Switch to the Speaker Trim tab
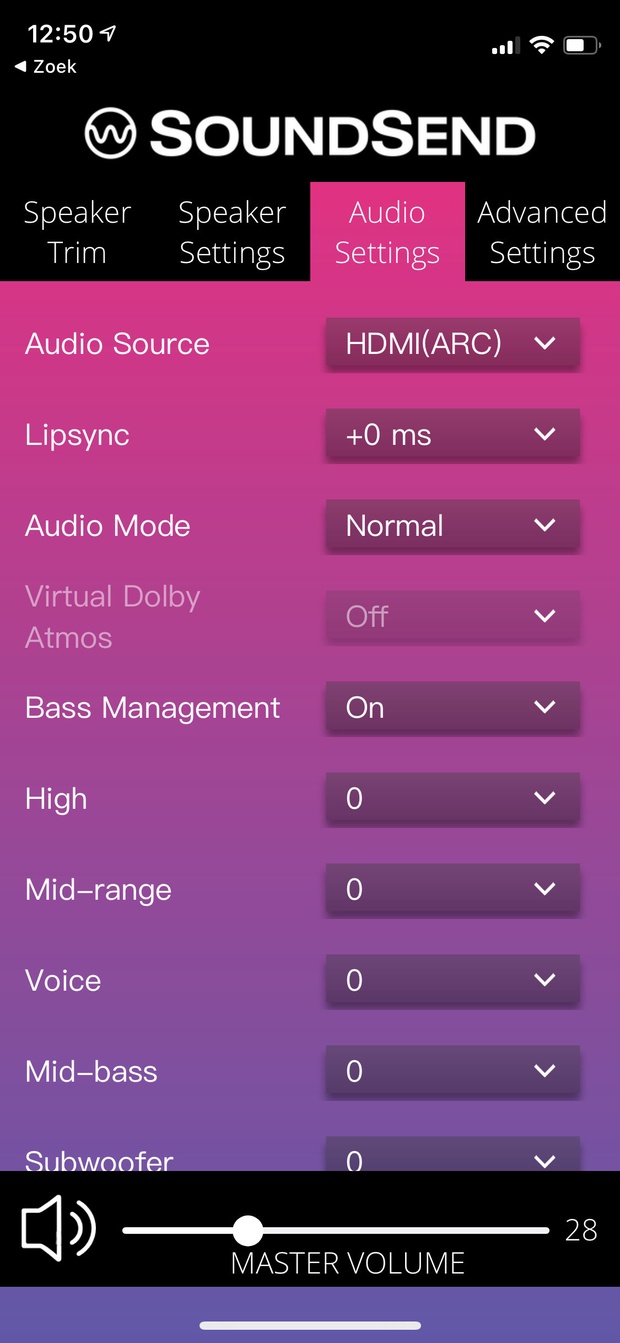The image size is (620, 1343). [77, 232]
